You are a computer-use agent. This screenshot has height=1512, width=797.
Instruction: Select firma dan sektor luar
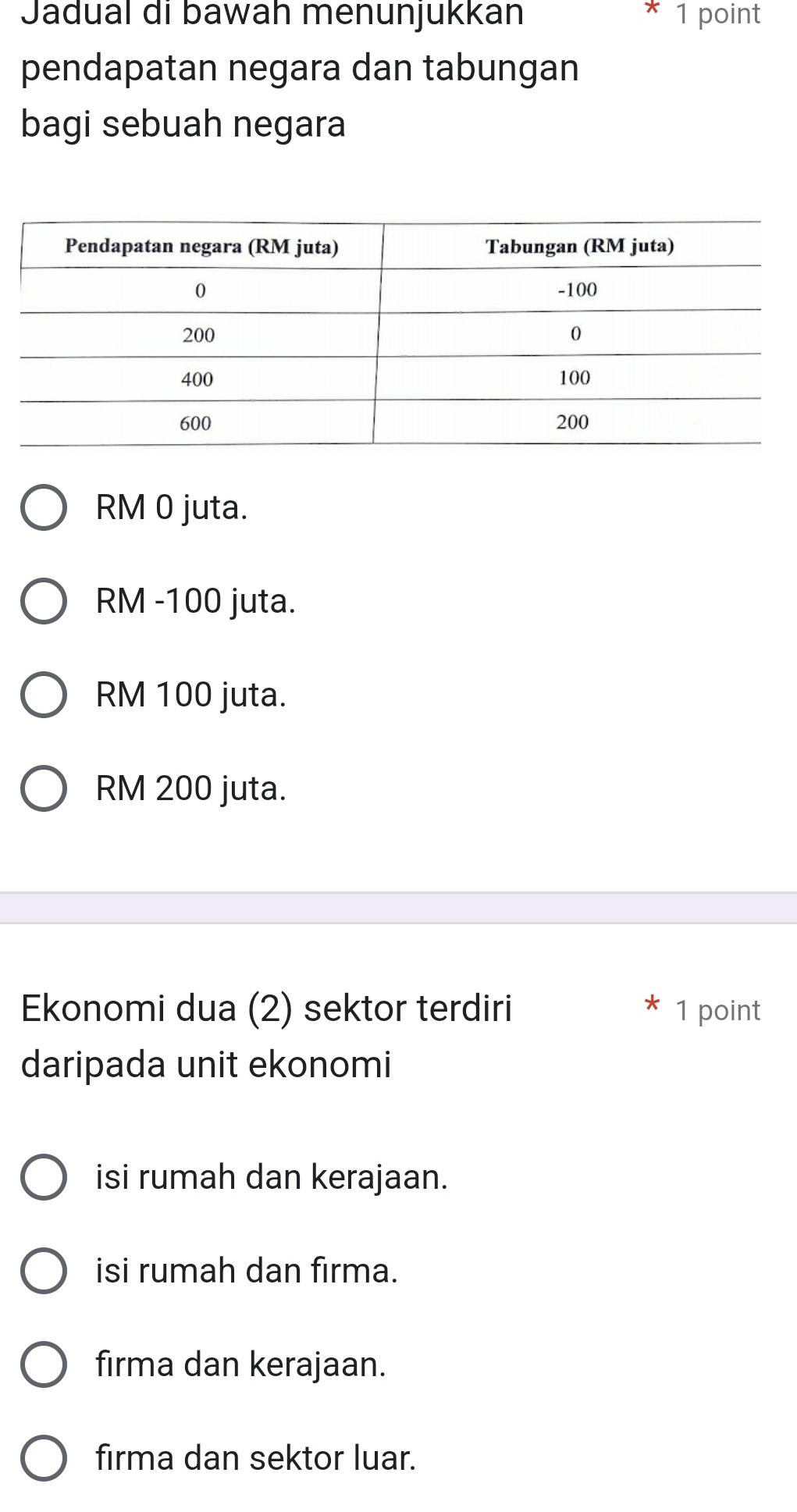pyautogui.click(x=44, y=1457)
